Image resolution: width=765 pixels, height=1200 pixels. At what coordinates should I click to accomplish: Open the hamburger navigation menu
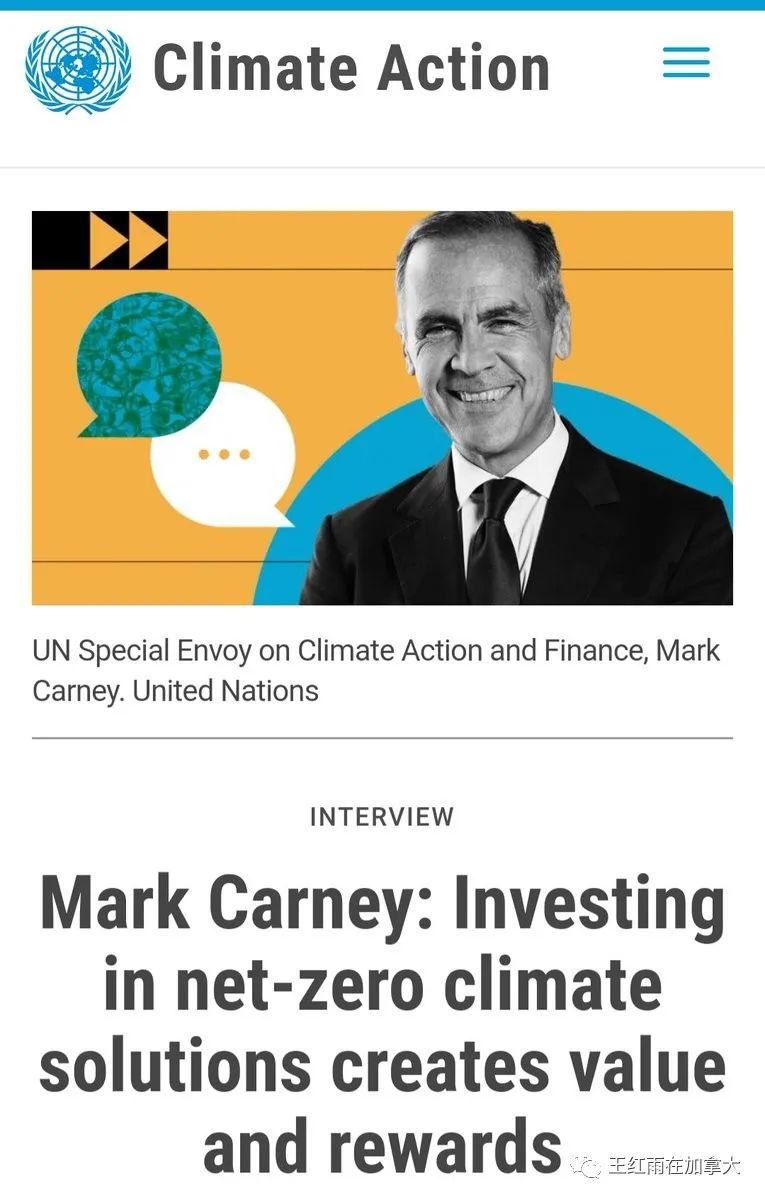point(686,65)
